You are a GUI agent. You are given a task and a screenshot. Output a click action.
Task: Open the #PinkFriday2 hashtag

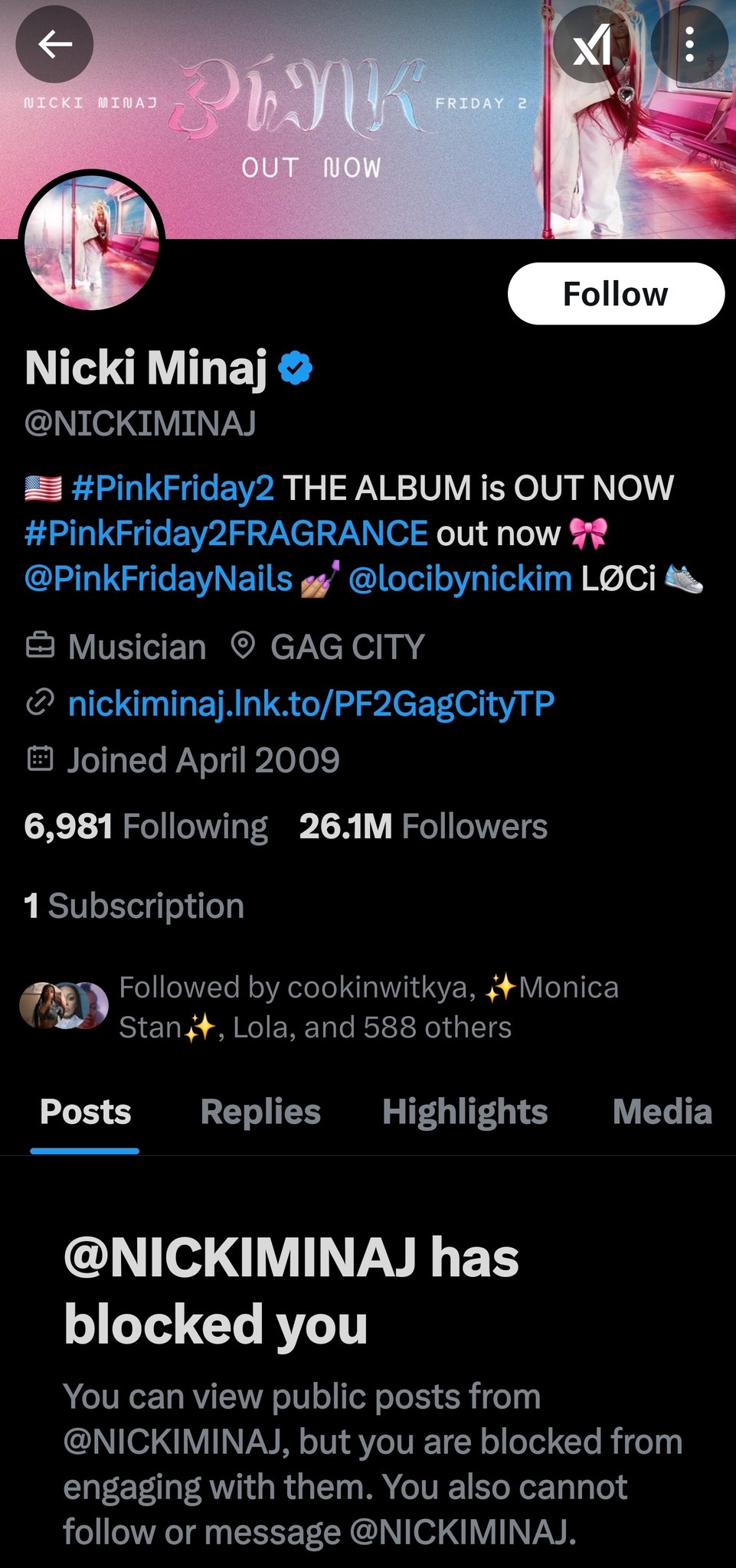pos(172,488)
